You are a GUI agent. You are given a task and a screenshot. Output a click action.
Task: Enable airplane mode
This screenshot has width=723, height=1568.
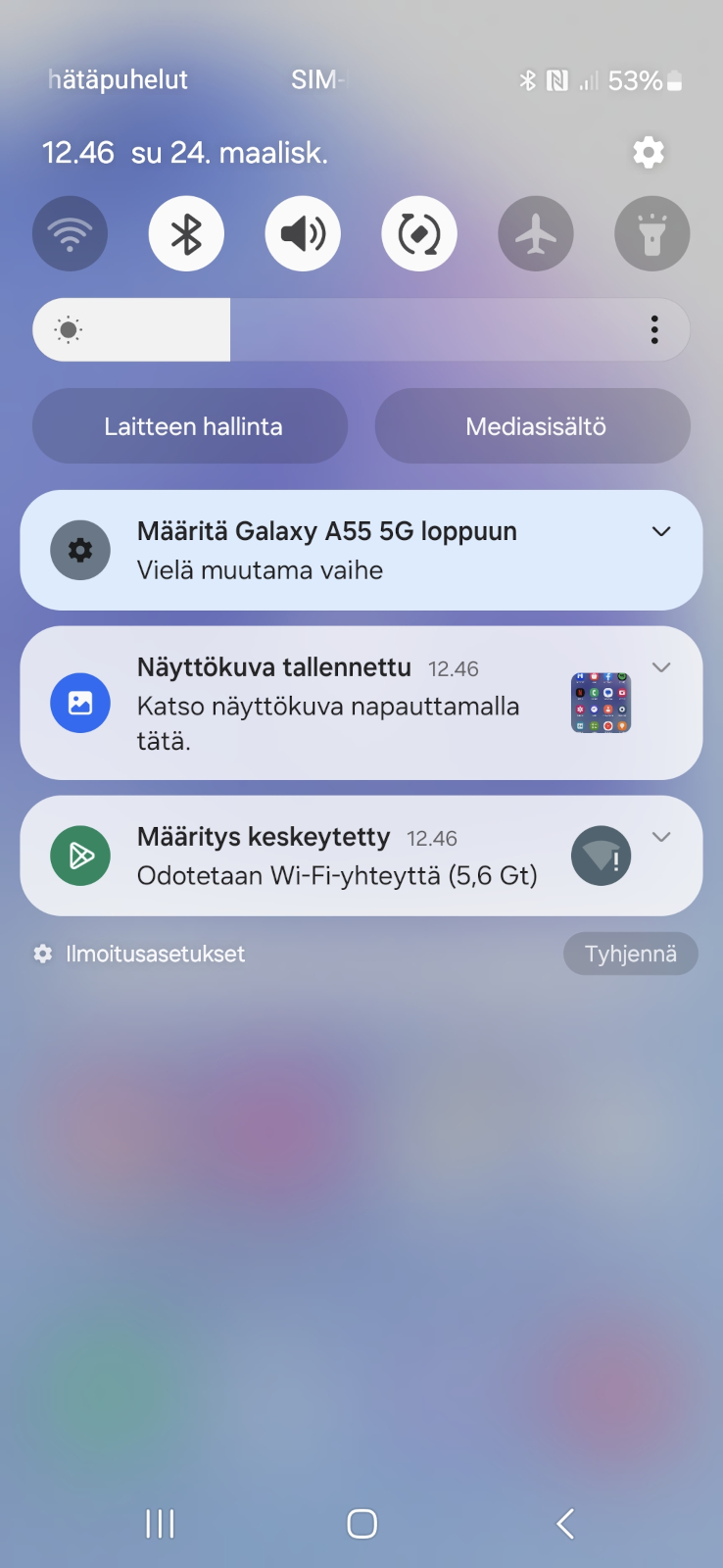[536, 233]
